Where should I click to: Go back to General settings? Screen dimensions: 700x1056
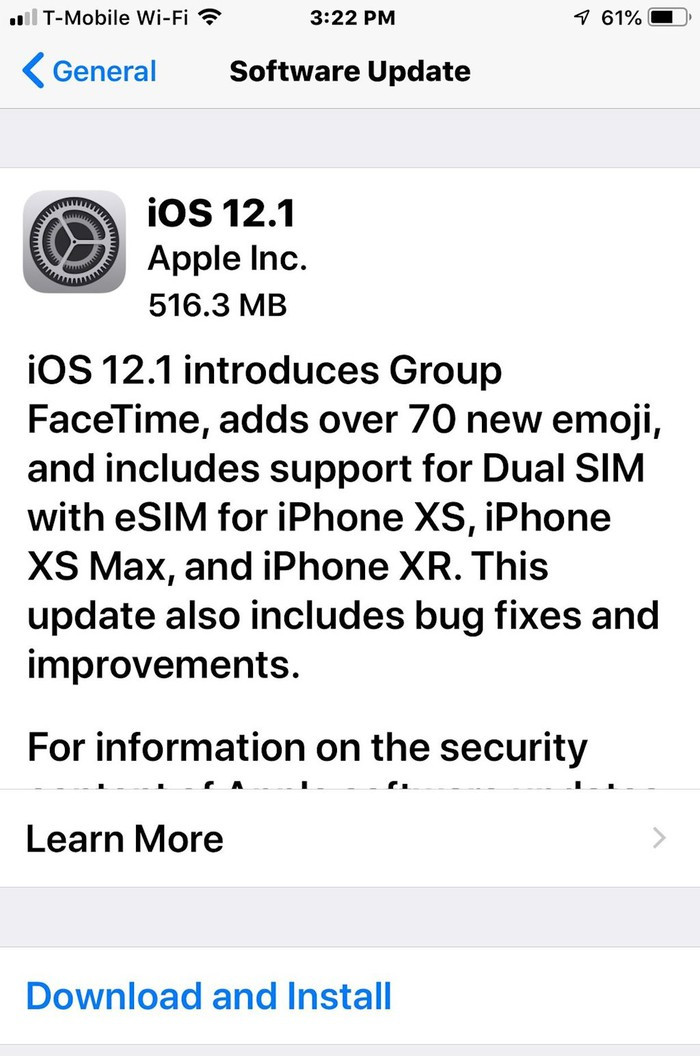click(x=89, y=72)
